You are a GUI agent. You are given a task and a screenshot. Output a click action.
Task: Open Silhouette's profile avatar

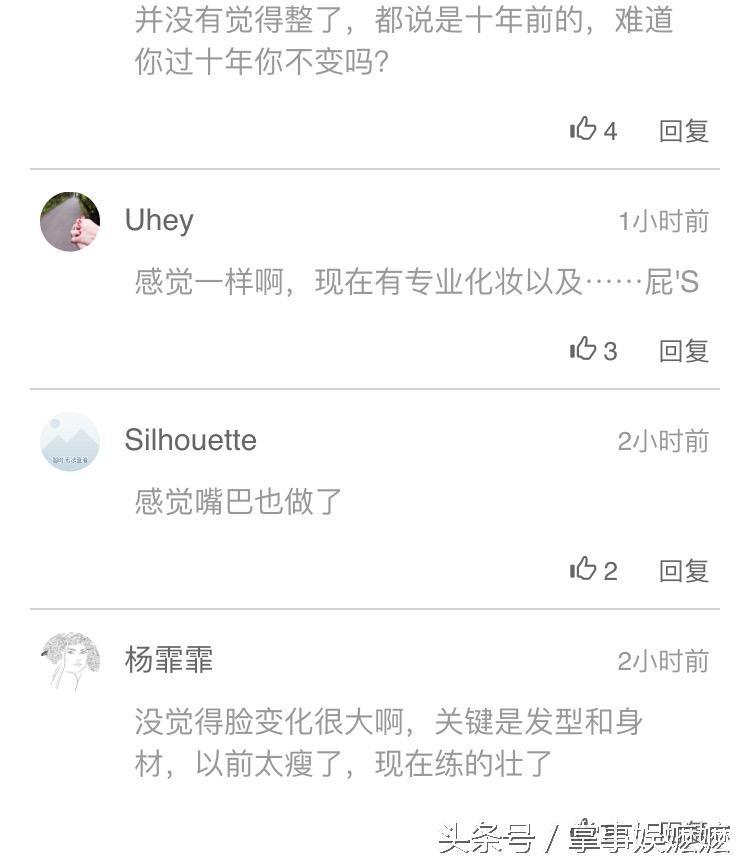click(x=70, y=442)
